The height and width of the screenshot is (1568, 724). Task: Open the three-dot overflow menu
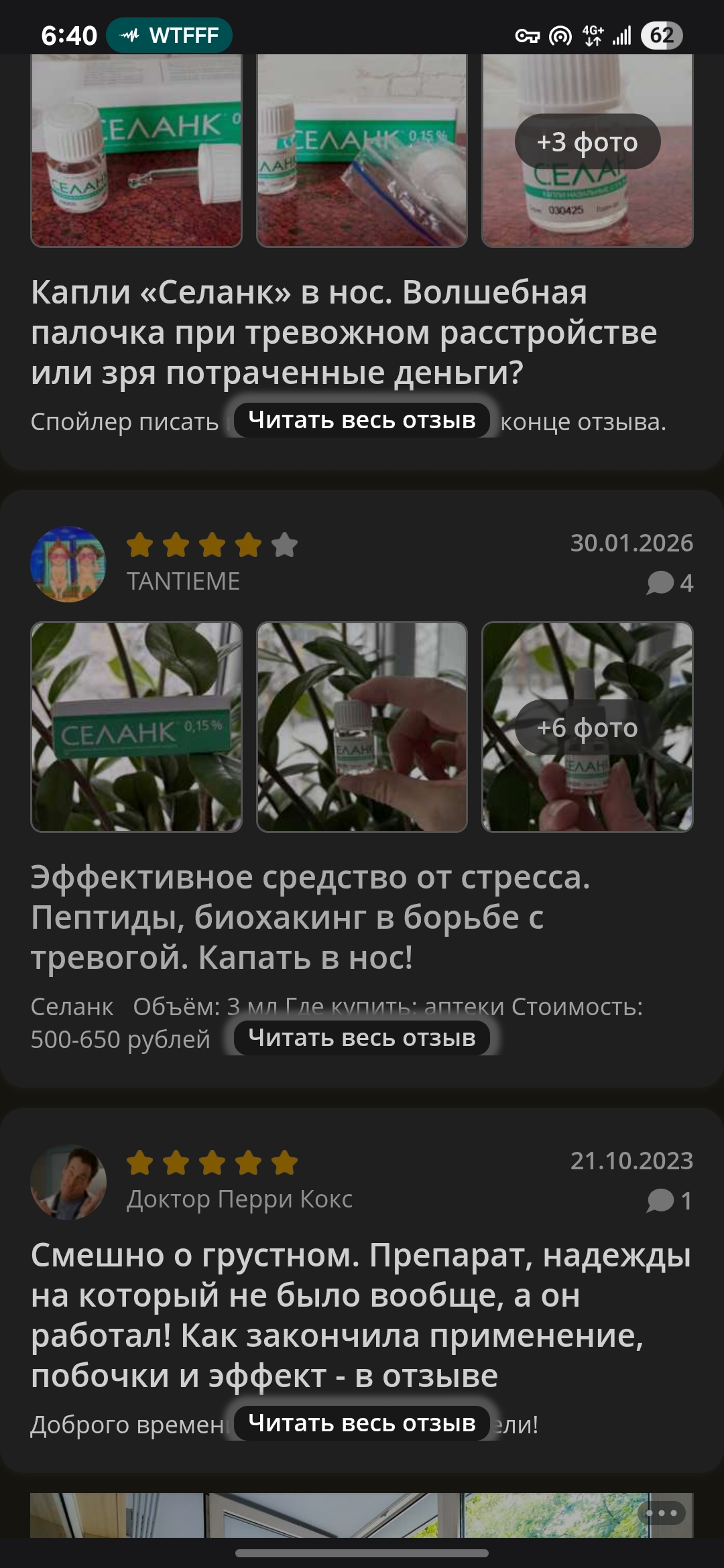662,1512
